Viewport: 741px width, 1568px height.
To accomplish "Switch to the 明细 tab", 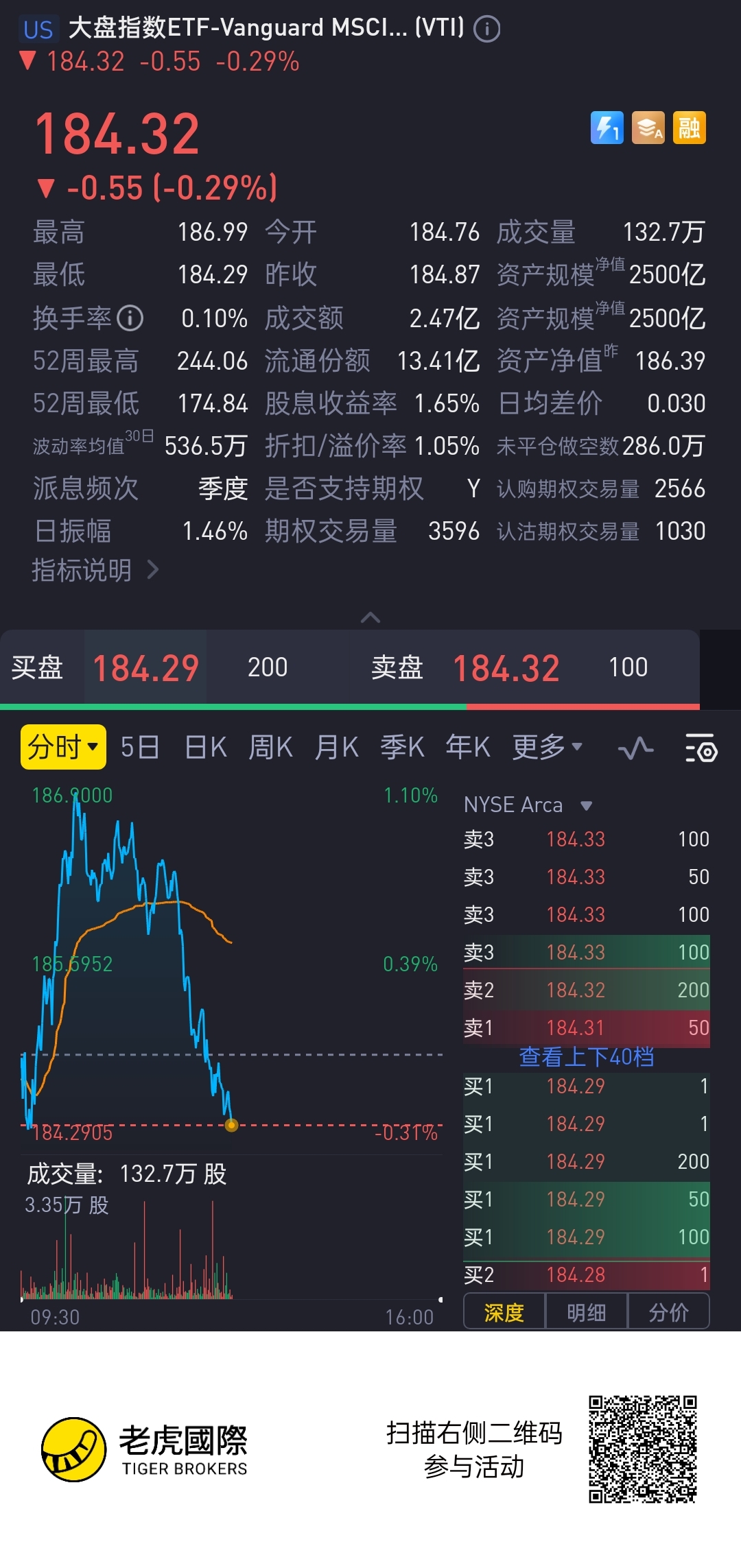I will point(586,1312).
